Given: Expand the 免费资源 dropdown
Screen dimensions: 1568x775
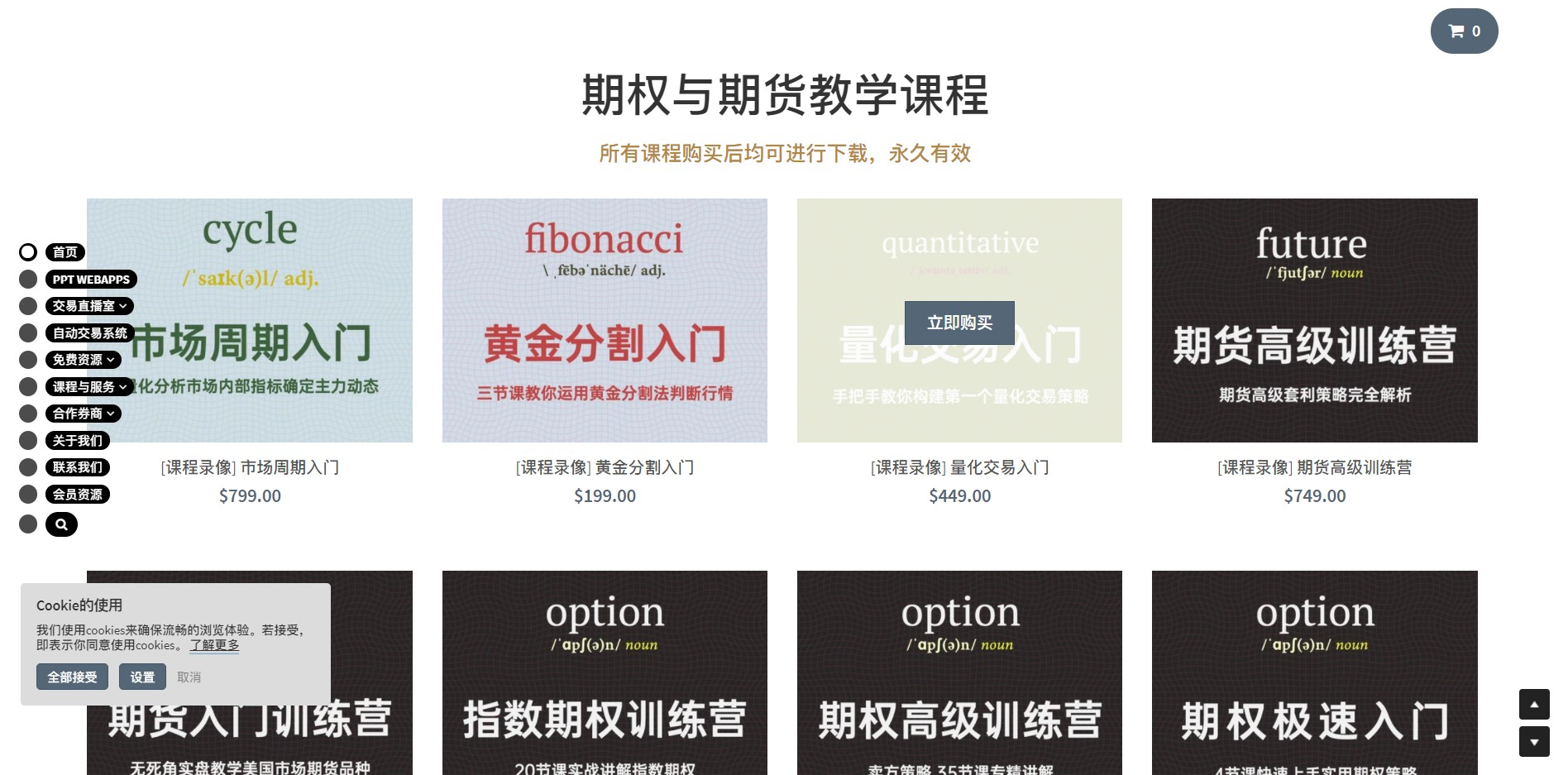Looking at the screenshot, I should 84,360.
